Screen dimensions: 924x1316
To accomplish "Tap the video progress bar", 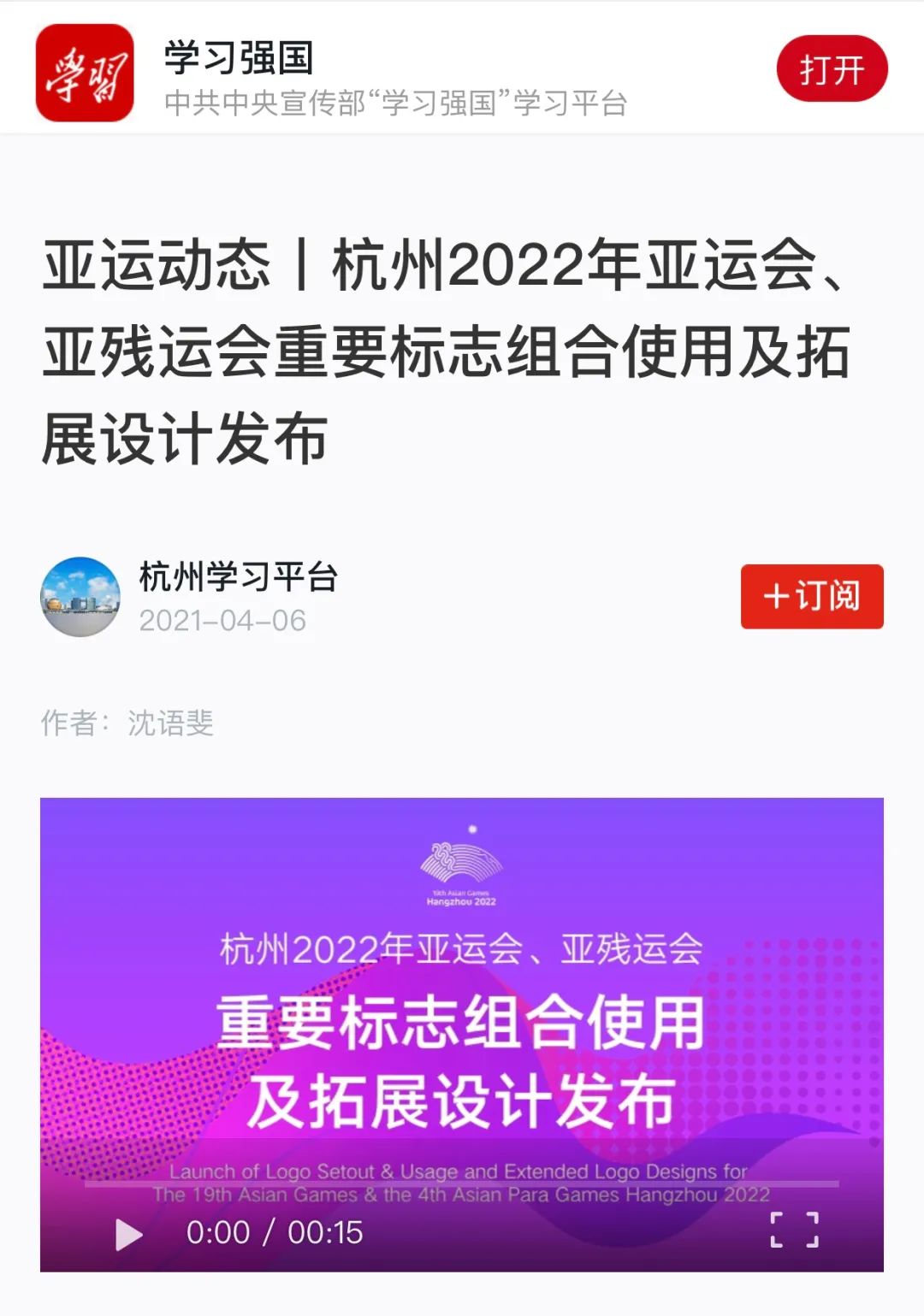I will (x=462, y=1184).
